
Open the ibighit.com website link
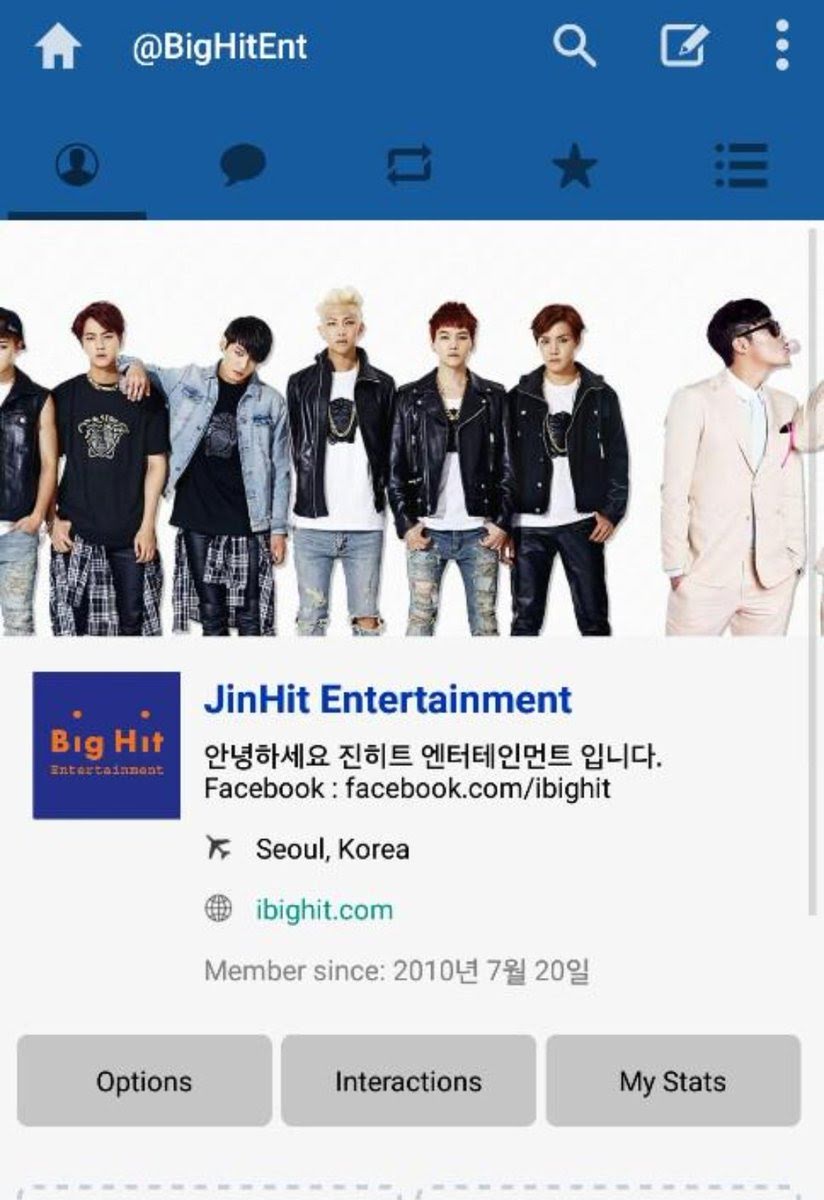324,910
